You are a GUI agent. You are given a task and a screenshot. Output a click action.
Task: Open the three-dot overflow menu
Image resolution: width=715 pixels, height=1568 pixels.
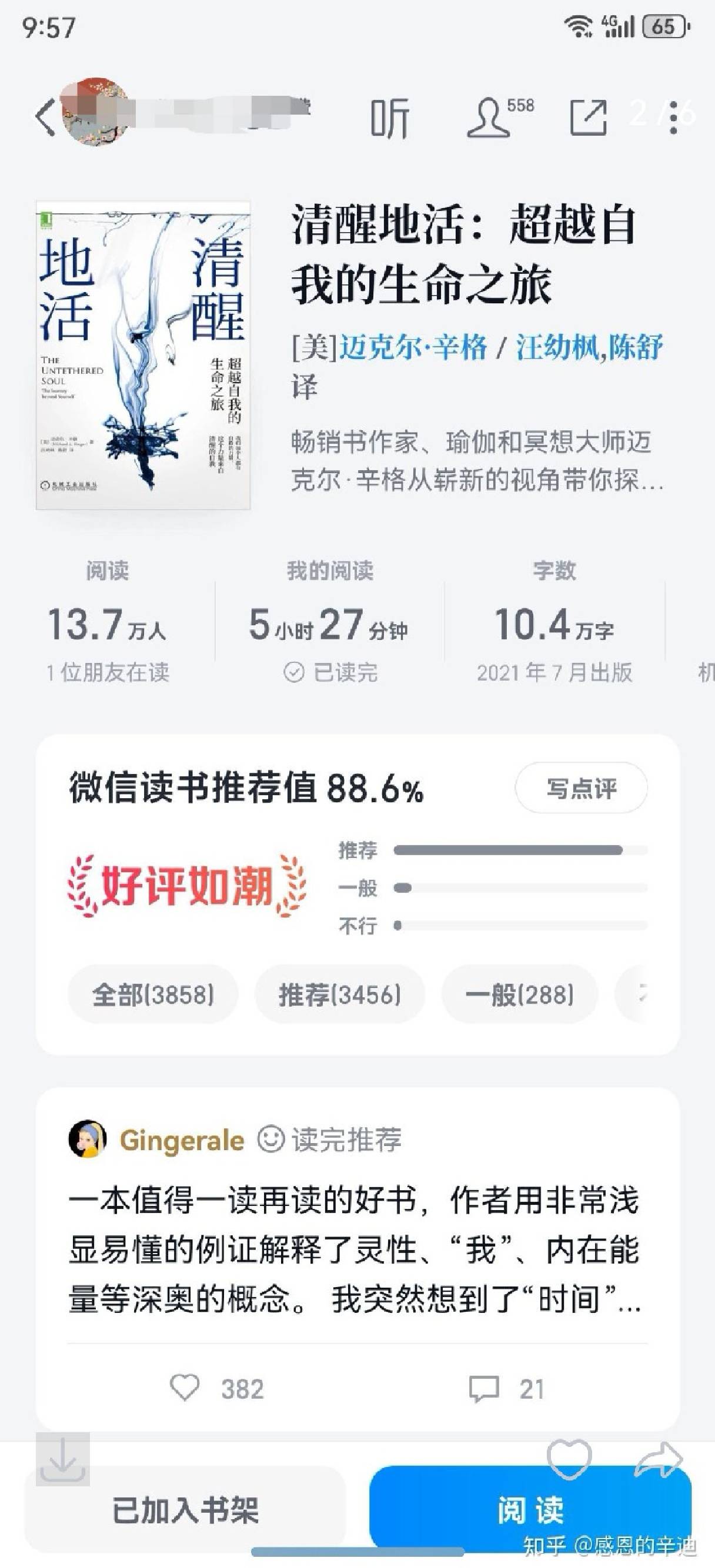pyautogui.click(x=673, y=117)
